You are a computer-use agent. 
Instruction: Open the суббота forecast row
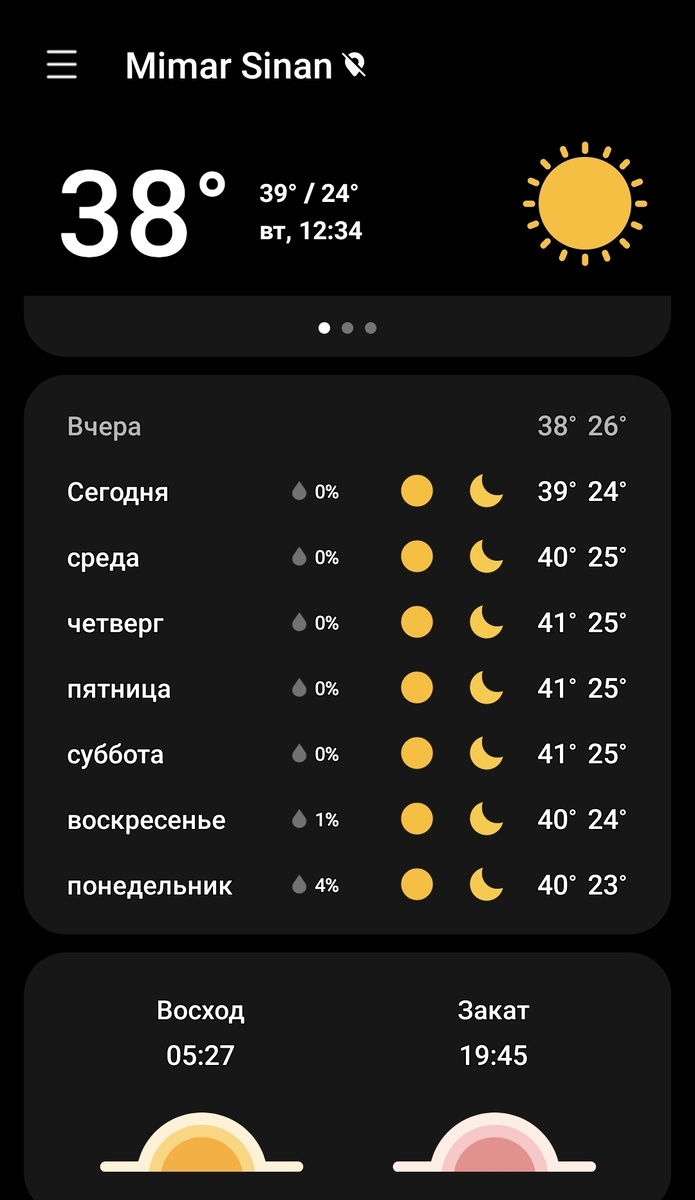pos(347,754)
